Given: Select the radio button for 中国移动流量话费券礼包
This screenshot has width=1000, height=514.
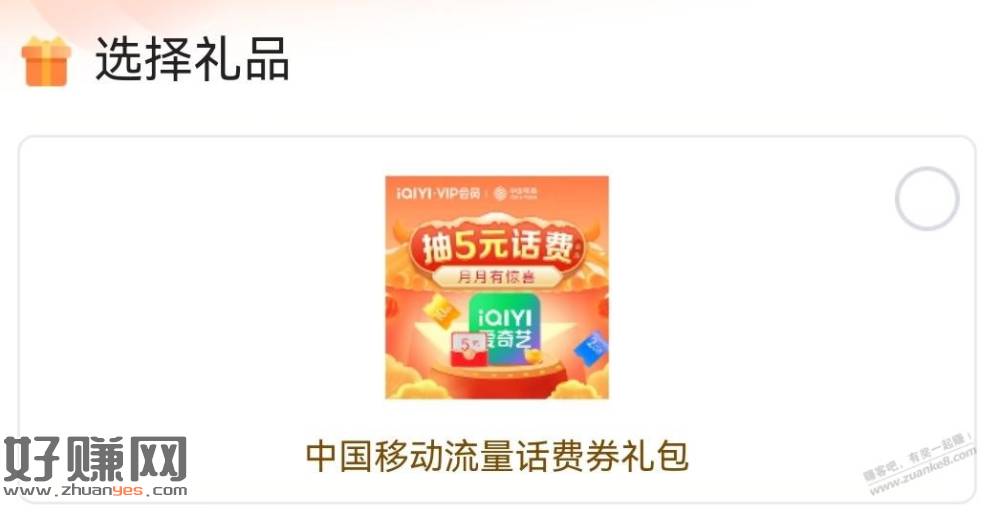Looking at the screenshot, I should coord(926,200).
